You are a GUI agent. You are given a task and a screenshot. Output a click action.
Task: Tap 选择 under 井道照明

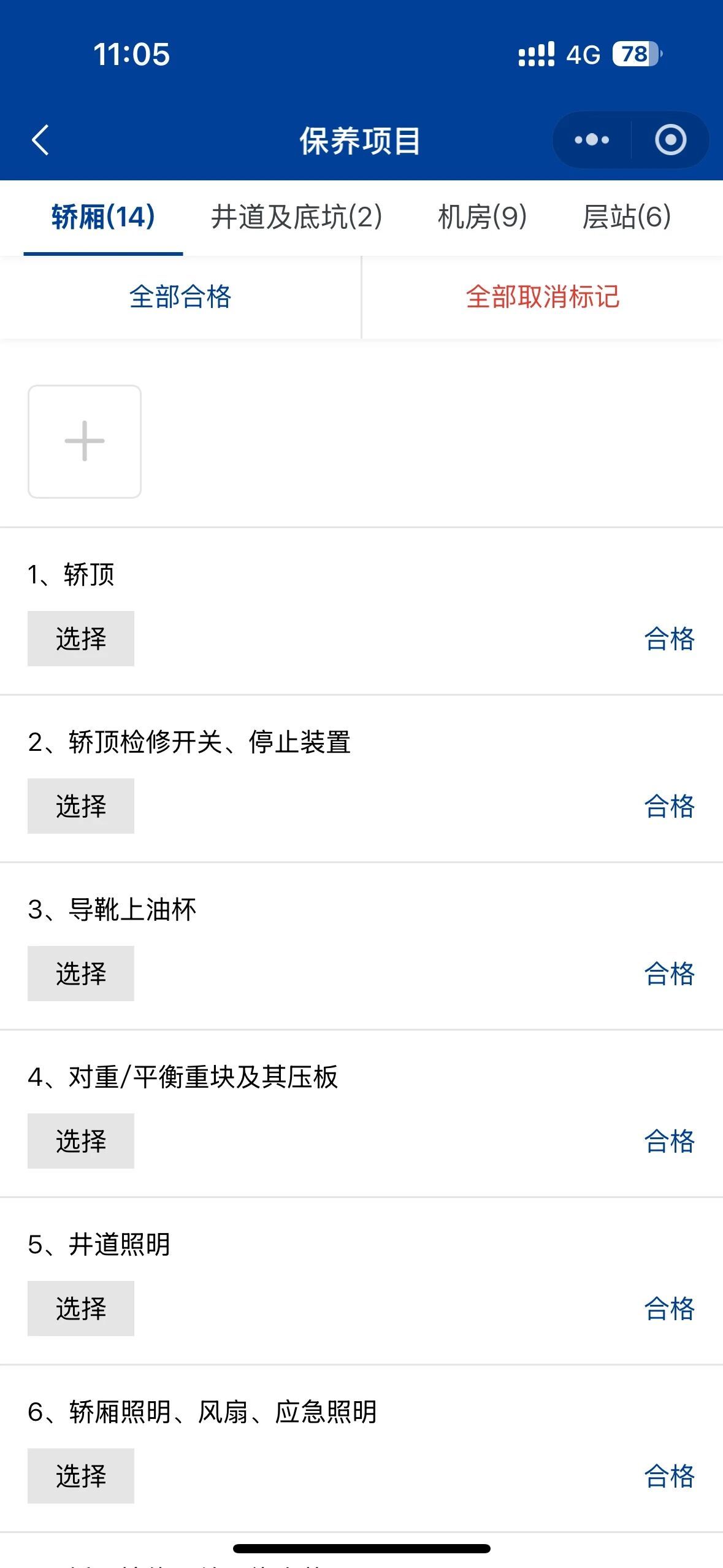(81, 1309)
